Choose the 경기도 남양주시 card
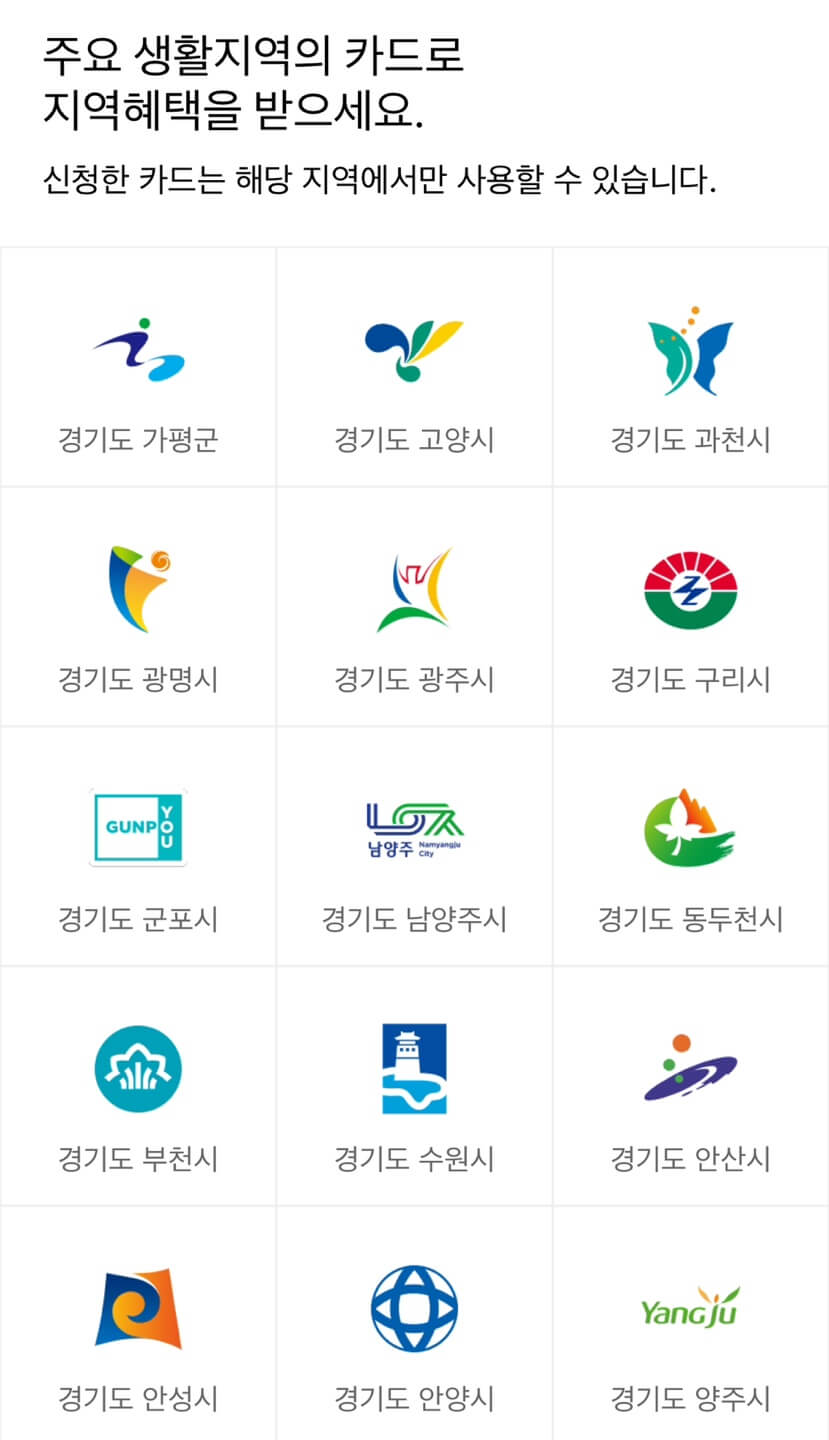 click(x=414, y=847)
